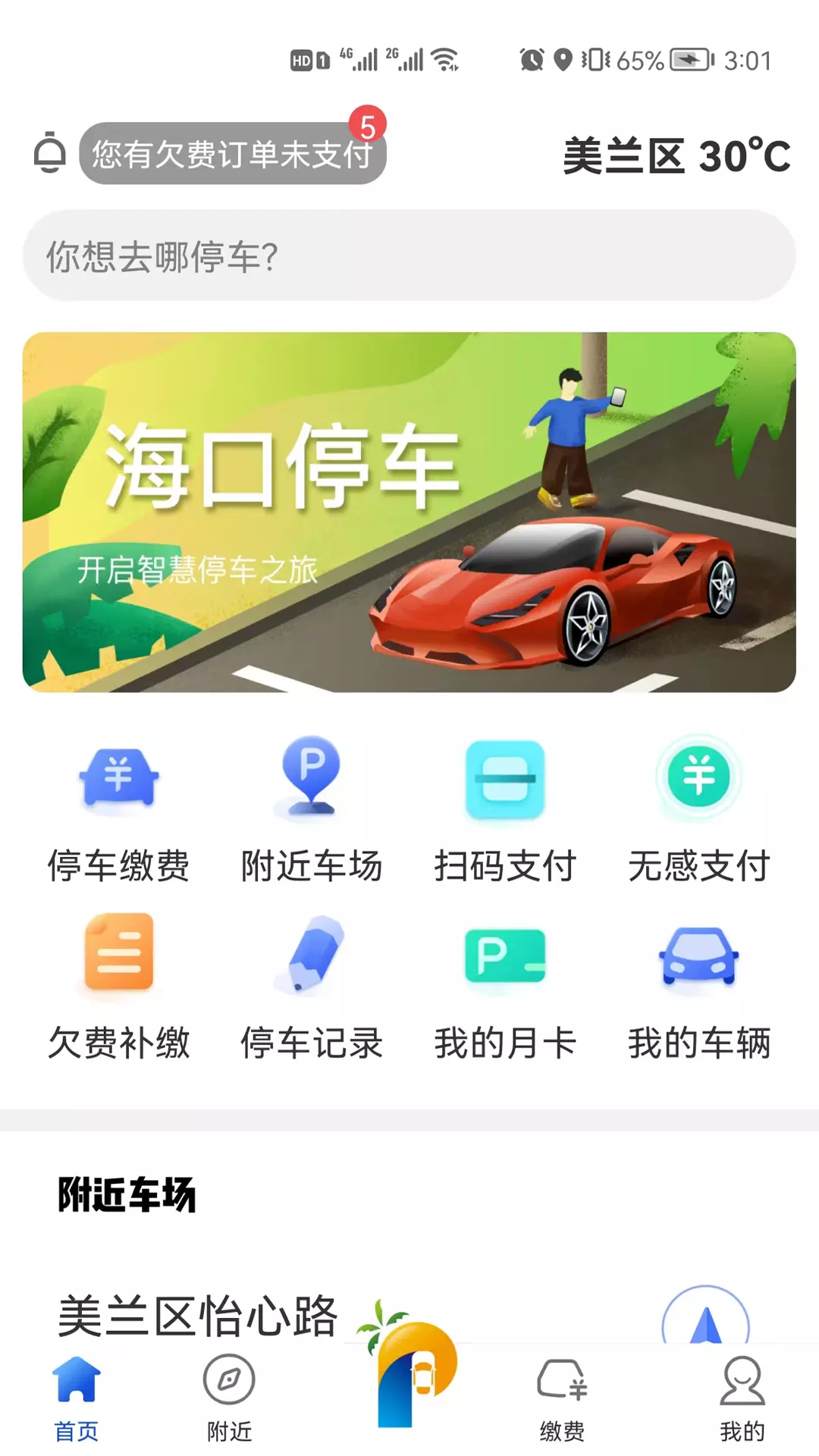The height and width of the screenshot is (1456, 819).
Task: Open the 美兰区怡心路 parking lot entry
Action: (198, 1316)
